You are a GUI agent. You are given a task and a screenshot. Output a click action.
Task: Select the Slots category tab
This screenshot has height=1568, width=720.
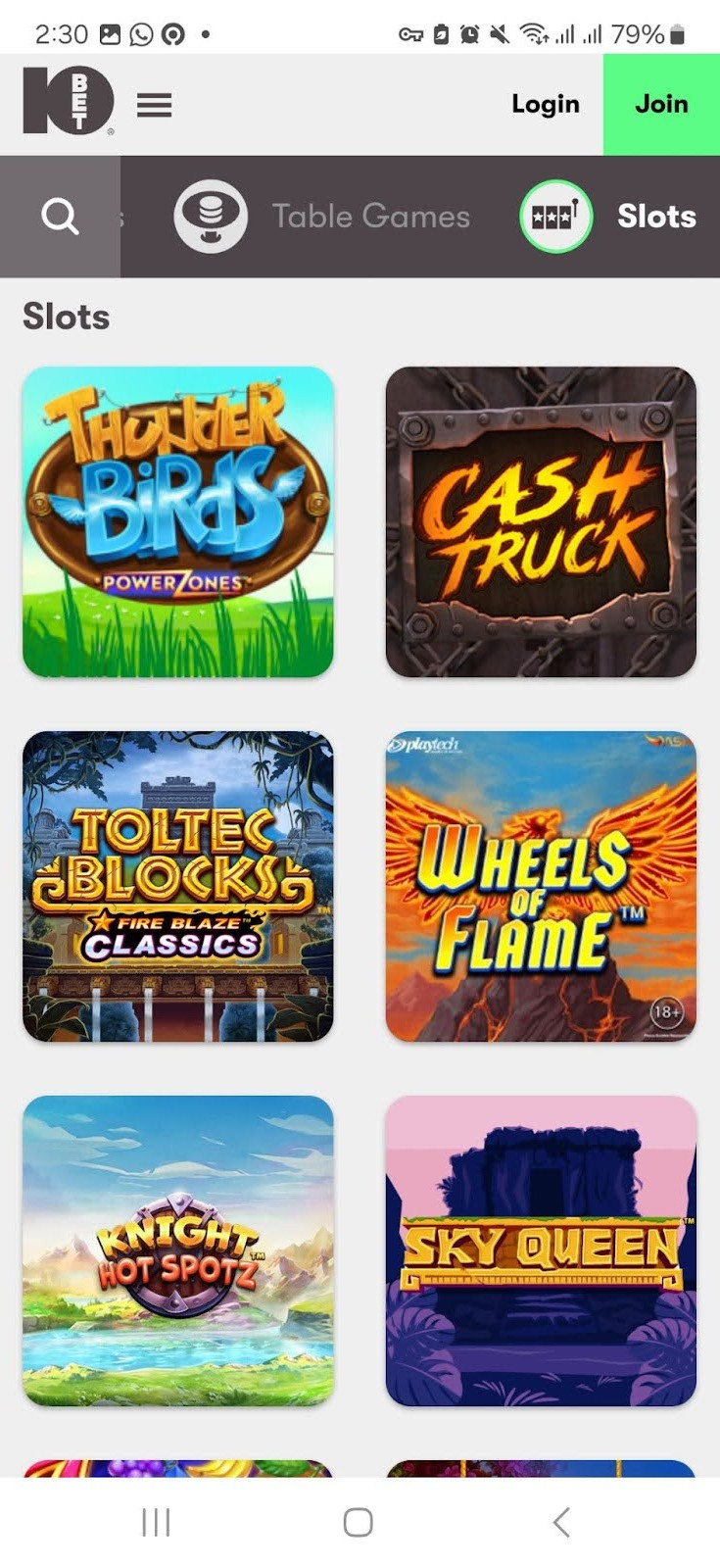(x=609, y=217)
